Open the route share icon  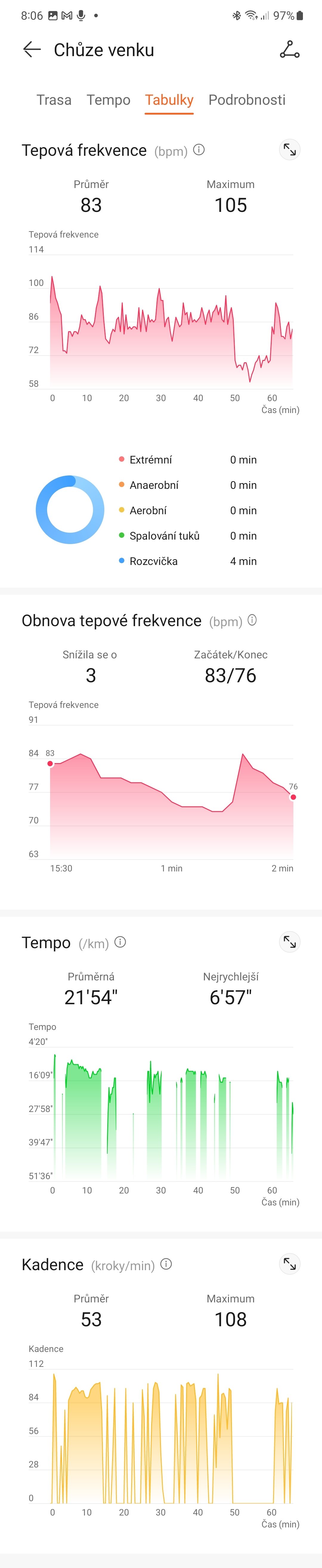[289, 50]
